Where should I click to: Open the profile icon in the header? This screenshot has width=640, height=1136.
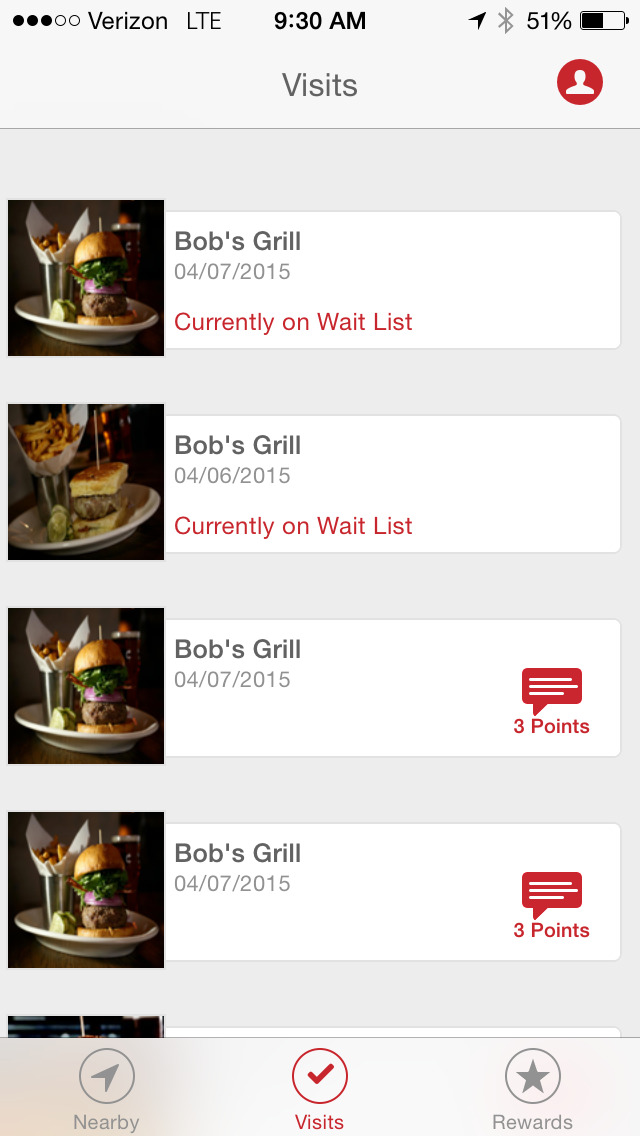[x=580, y=82]
